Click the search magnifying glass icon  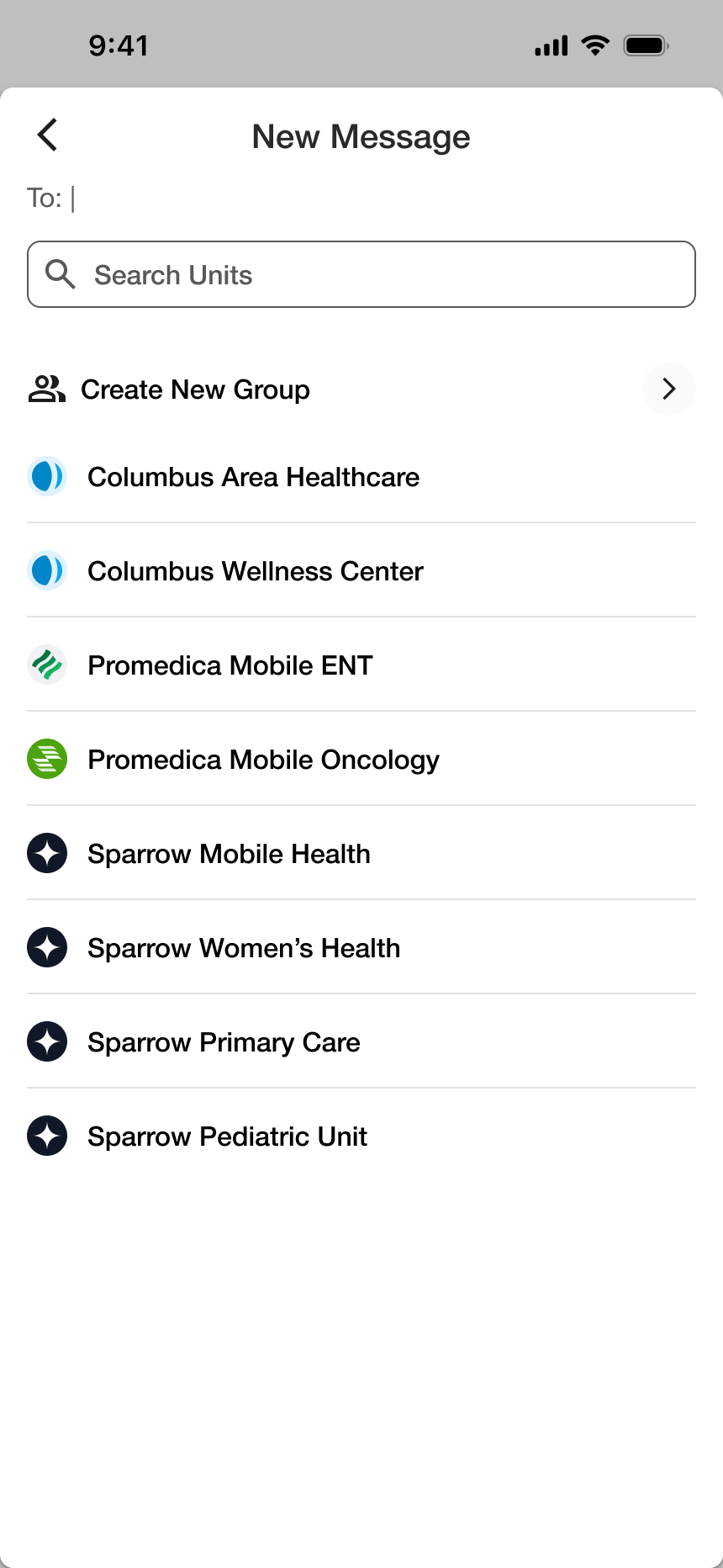(x=60, y=274)
